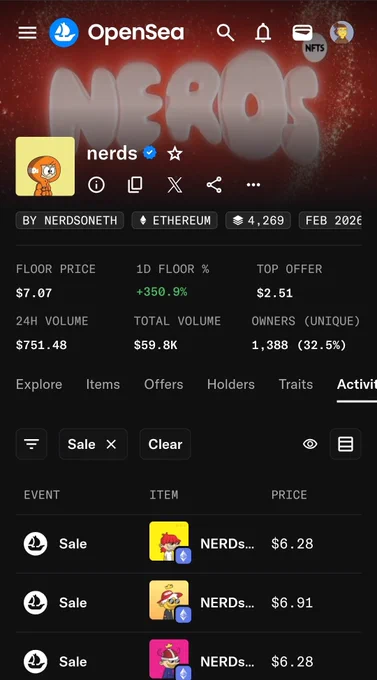Image resolution: width=377 pixels, height=680 pixels.
Task: Open the activity filter options
Action: pyautogui.click(x=31, y=444)
